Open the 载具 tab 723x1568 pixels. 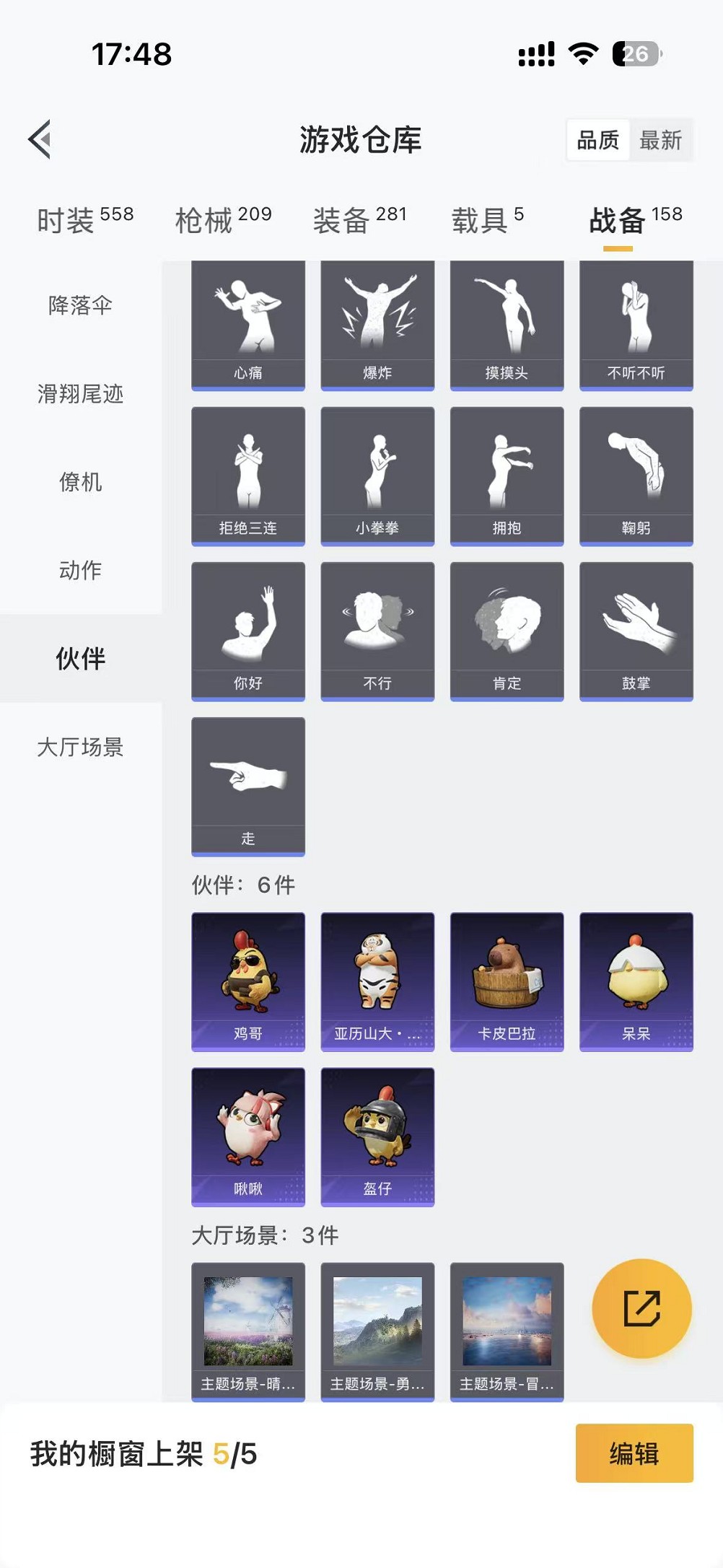click(x=487, y=219)
